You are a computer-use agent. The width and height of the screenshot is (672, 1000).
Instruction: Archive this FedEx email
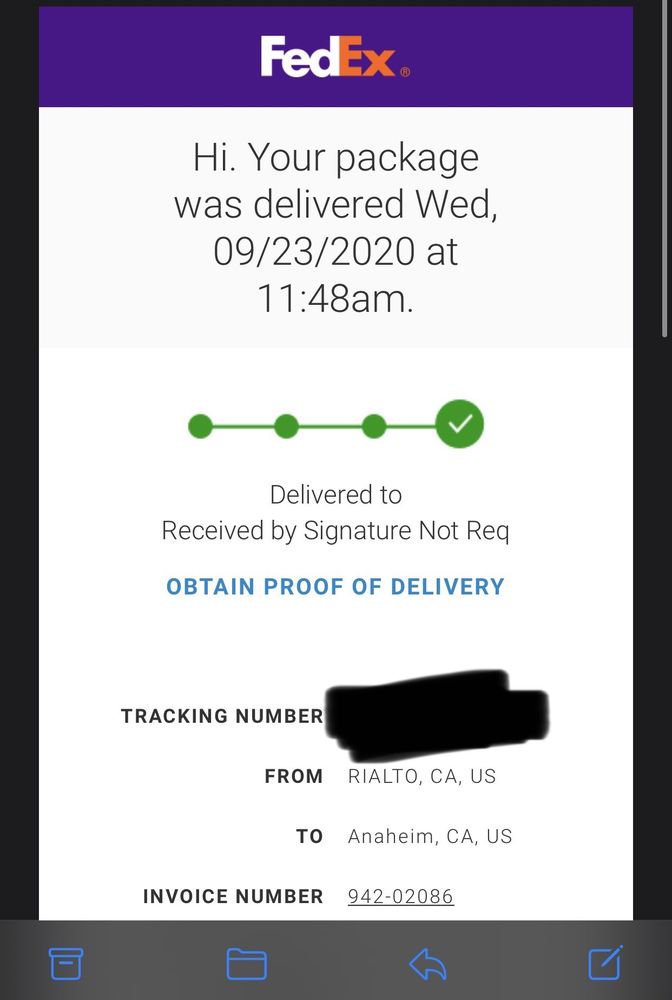66,963
